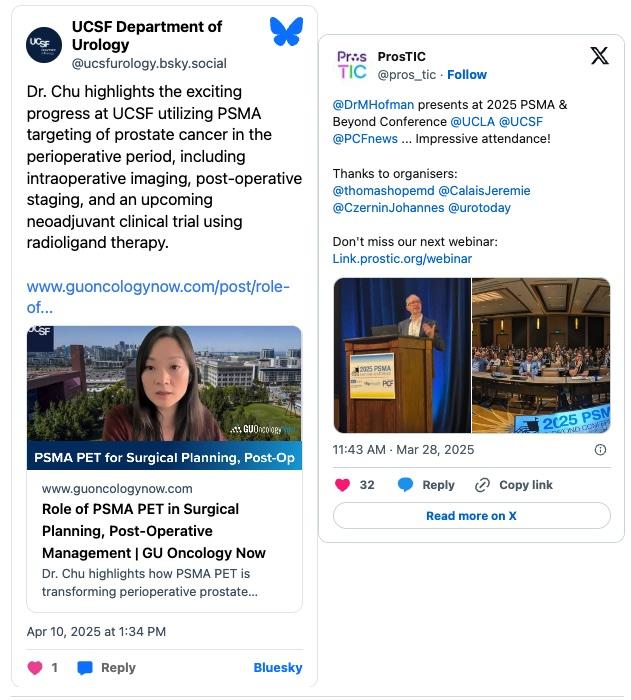
Task: Like the UCSF Urology Bluesky post
Action: pyautogui.click(x=35, y=668)
